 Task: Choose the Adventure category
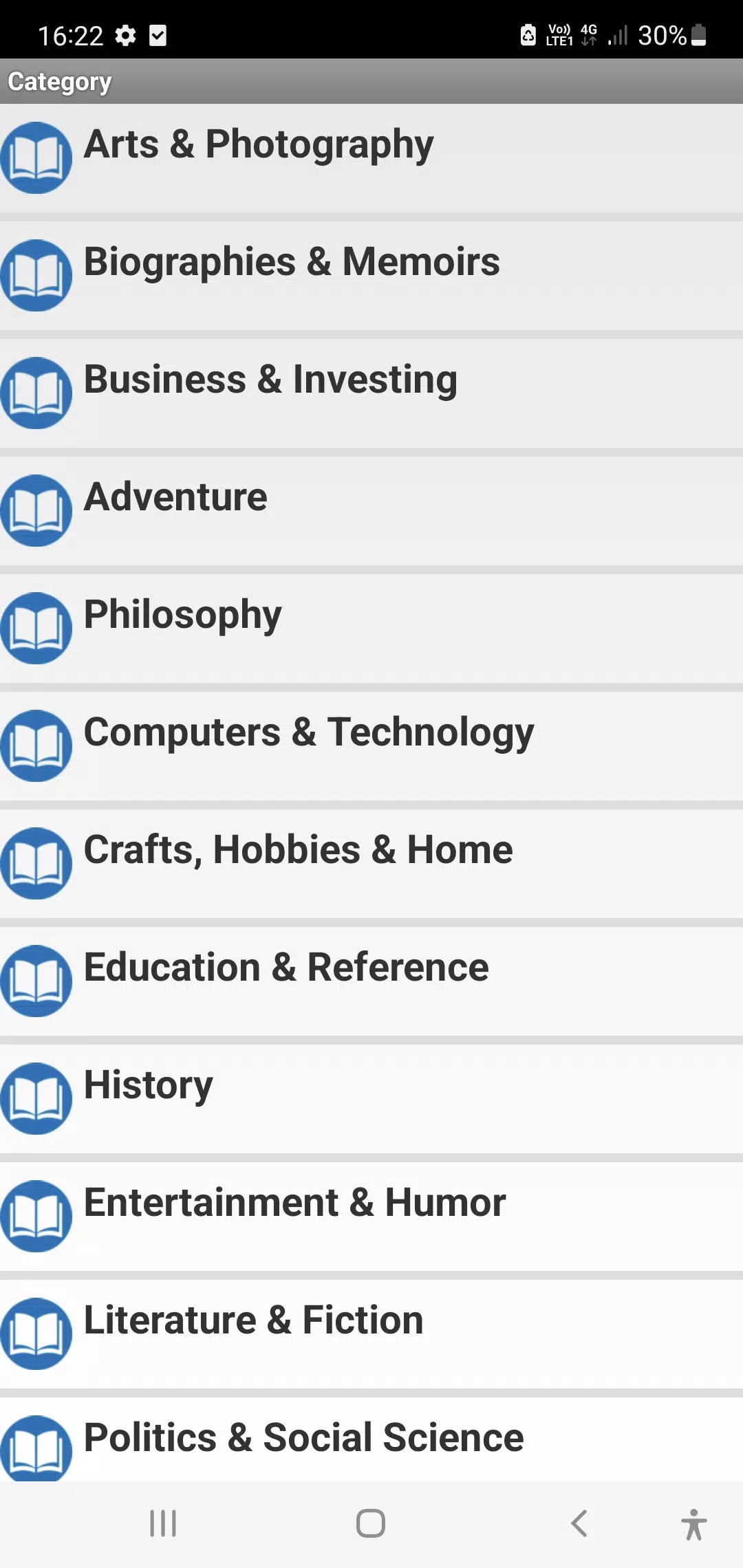click(371, 511)
